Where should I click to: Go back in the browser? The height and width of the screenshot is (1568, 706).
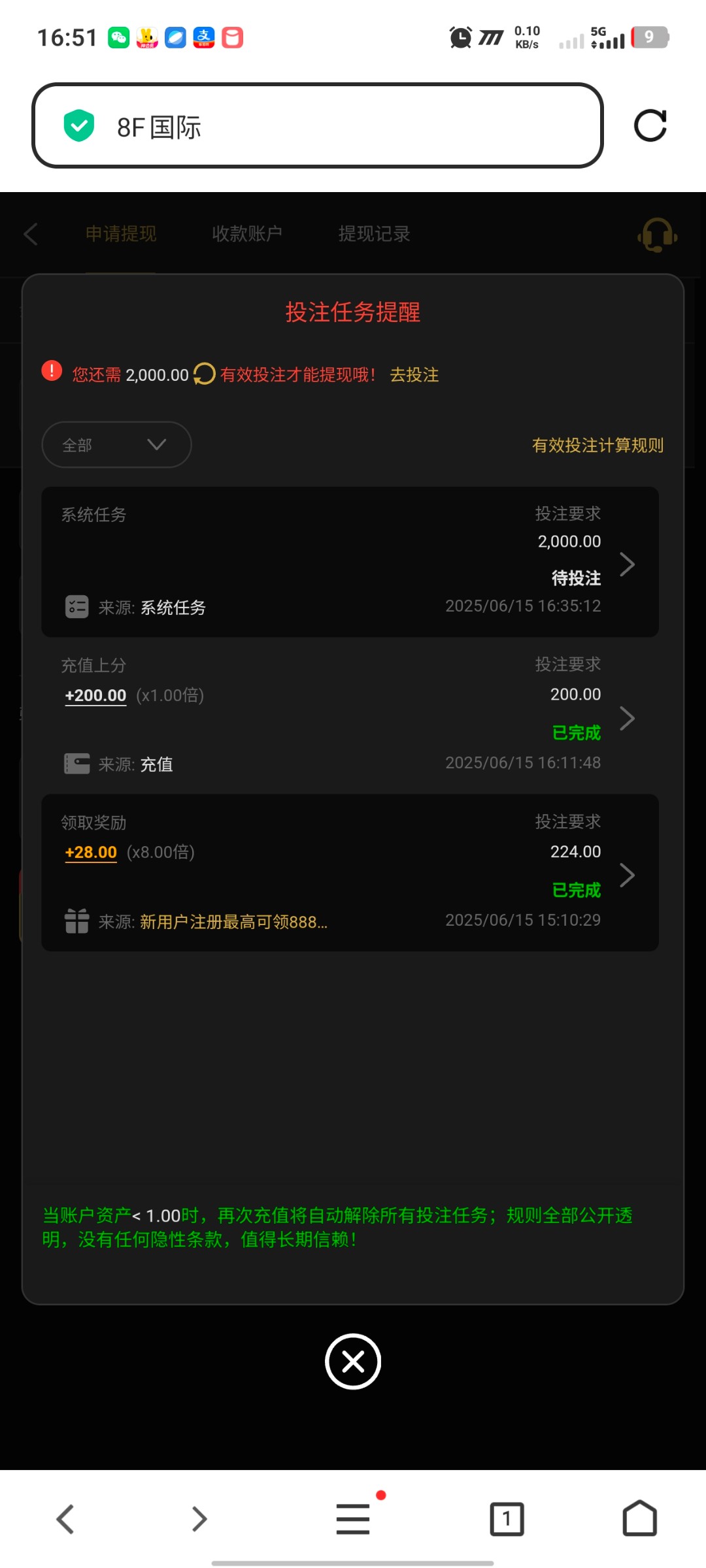pos(65,1519)
